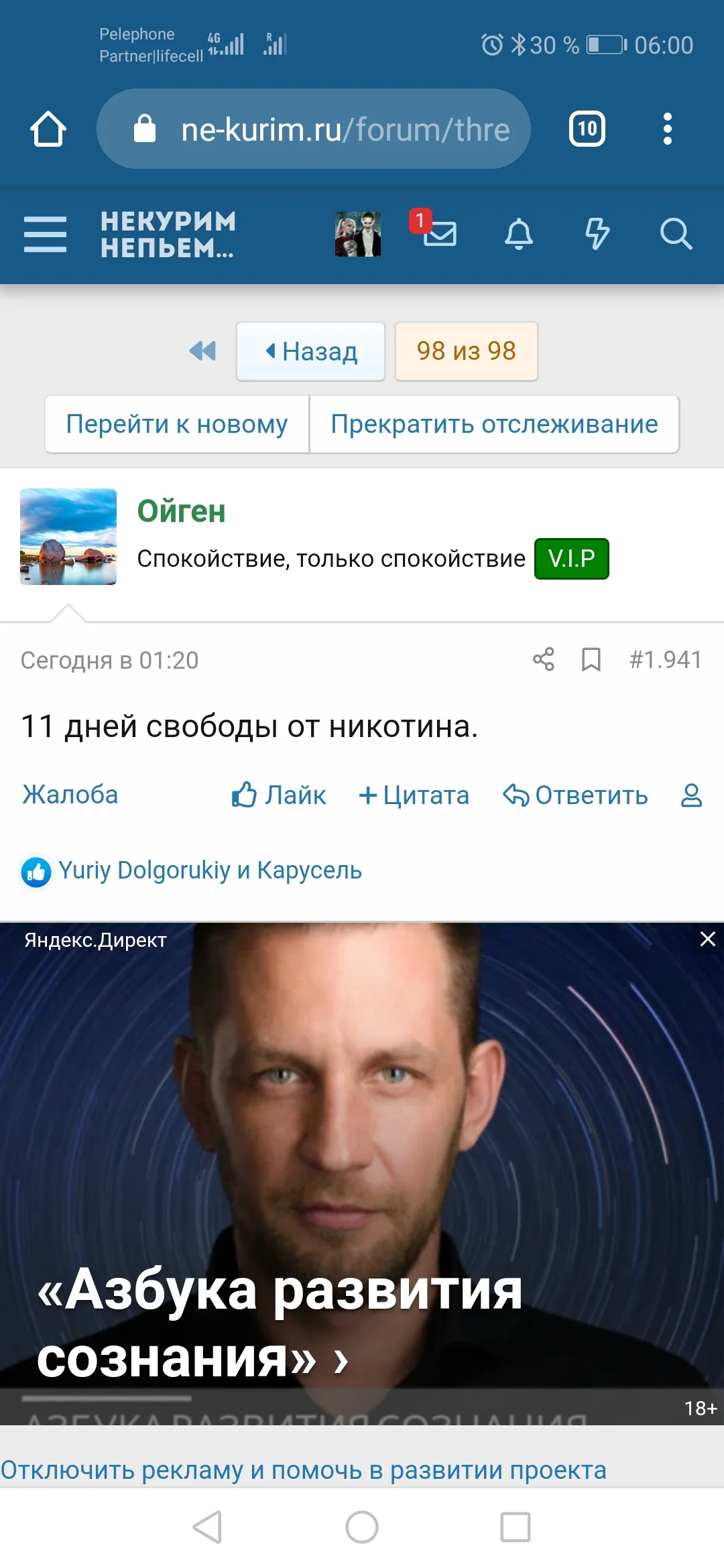Open the inbox with unread message badge
Image resolution: width=724 pixels, height=1568 pixels.
(440, 235)
